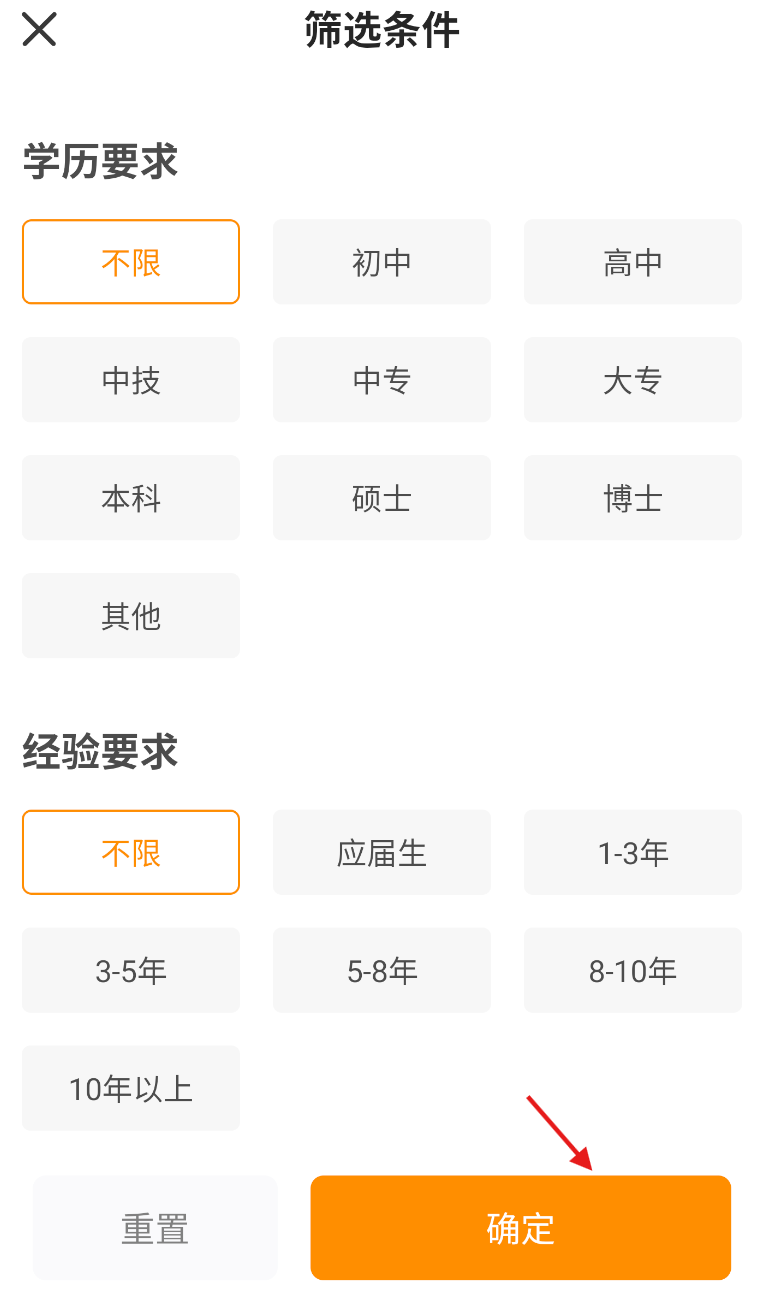Confirm filters with 确定
Viewport: 763px width, 1302px height.
click(521, 1228)
